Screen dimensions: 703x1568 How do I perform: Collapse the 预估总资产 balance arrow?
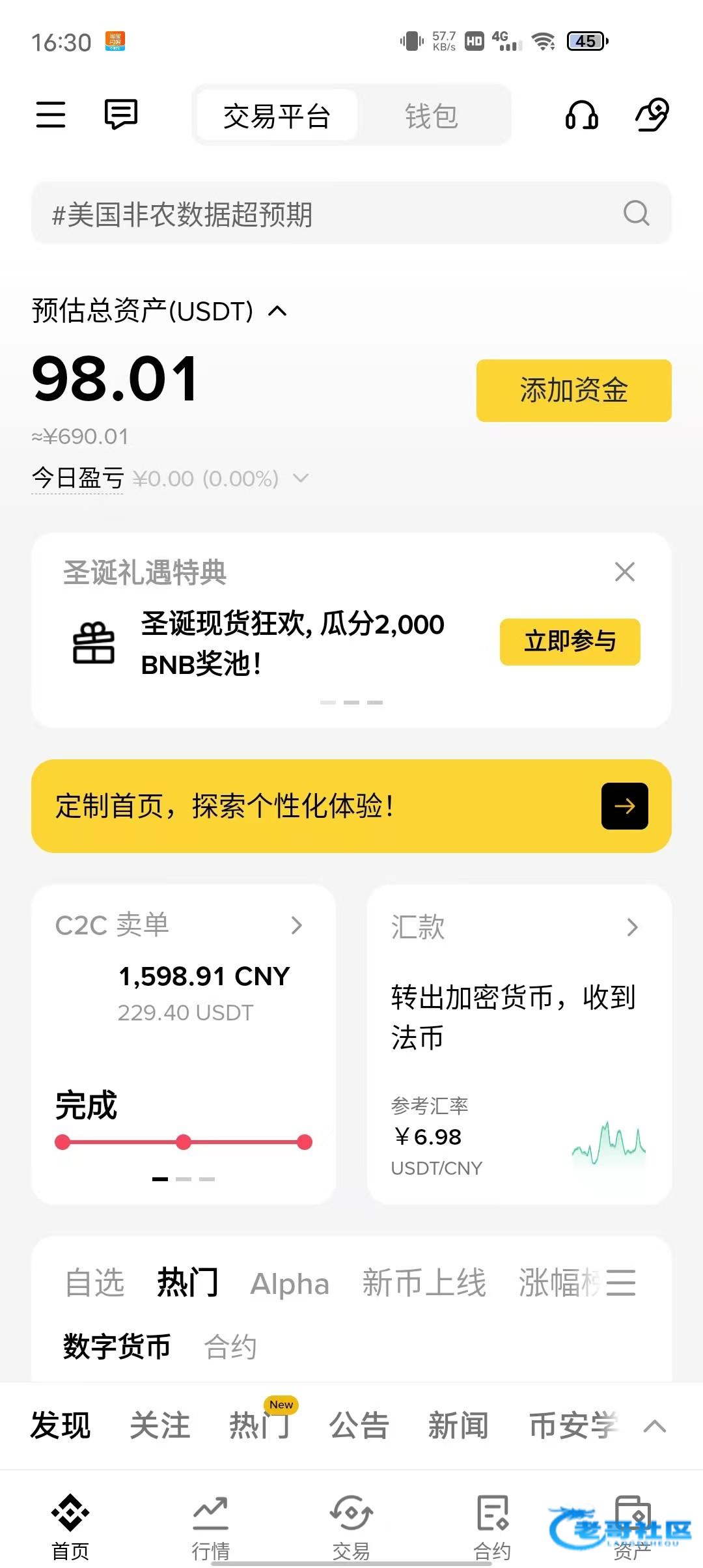[x=278, y=311]
